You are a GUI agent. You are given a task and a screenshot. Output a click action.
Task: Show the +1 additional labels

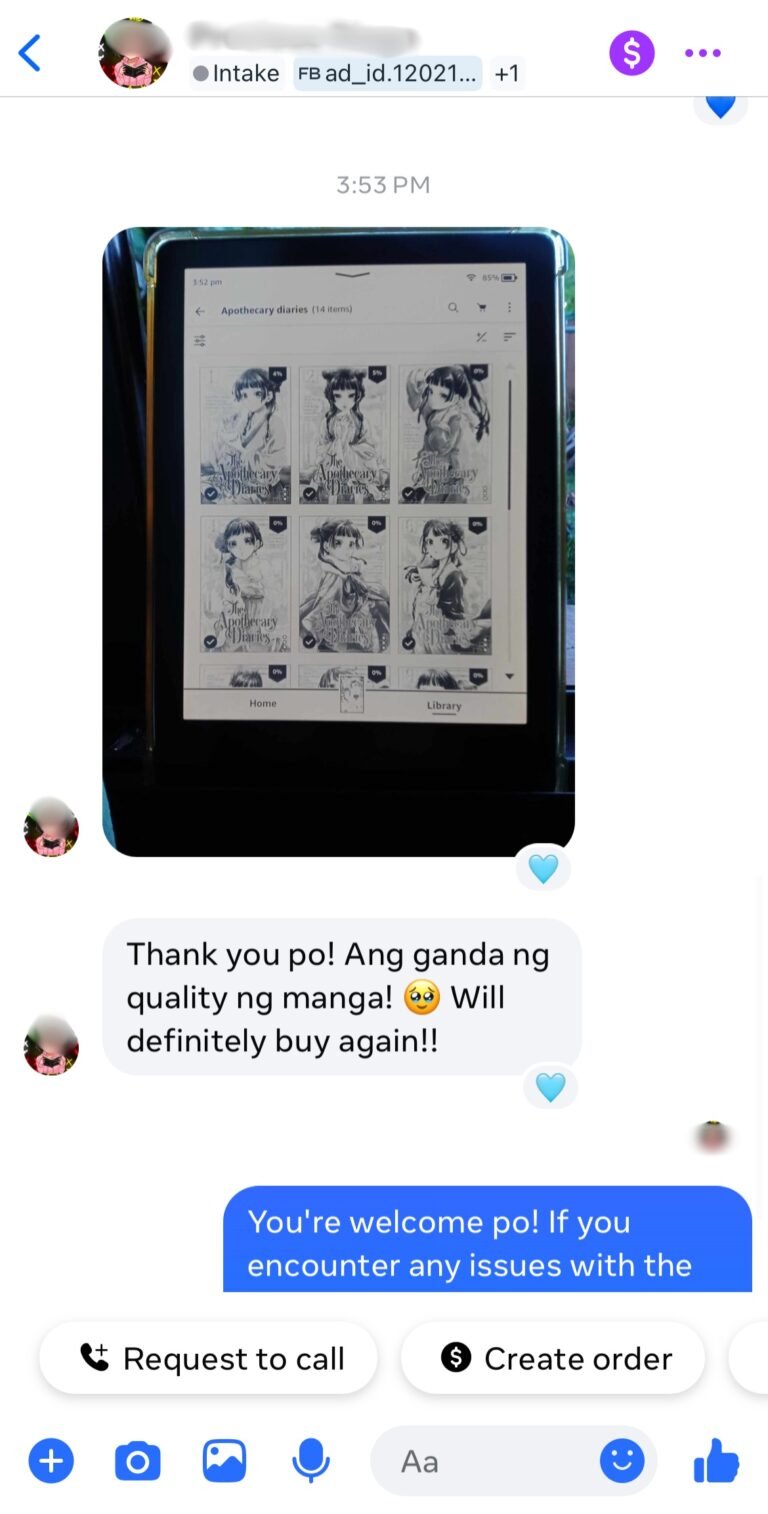coord(507,73)
